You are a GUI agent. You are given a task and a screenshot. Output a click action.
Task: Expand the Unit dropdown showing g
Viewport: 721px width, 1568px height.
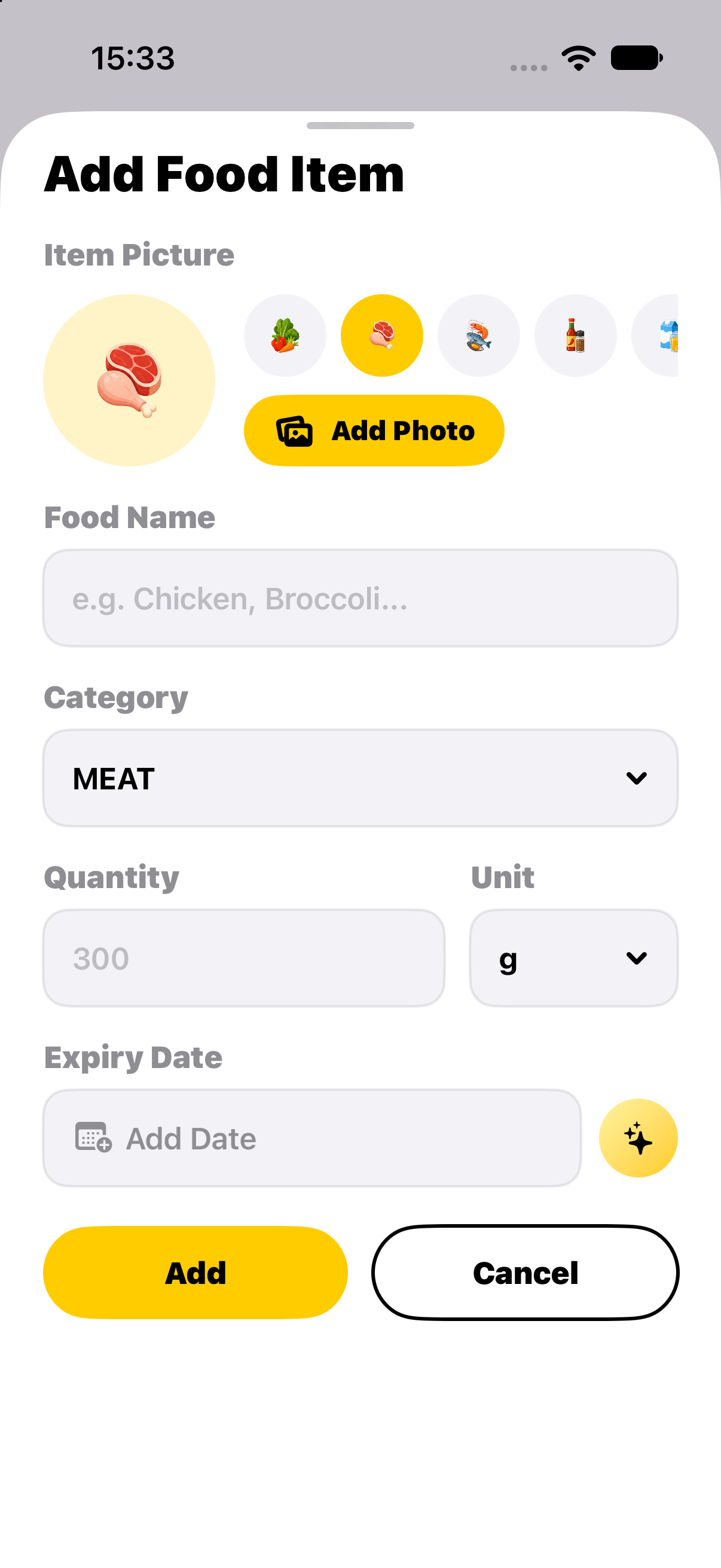coord(573,958)
